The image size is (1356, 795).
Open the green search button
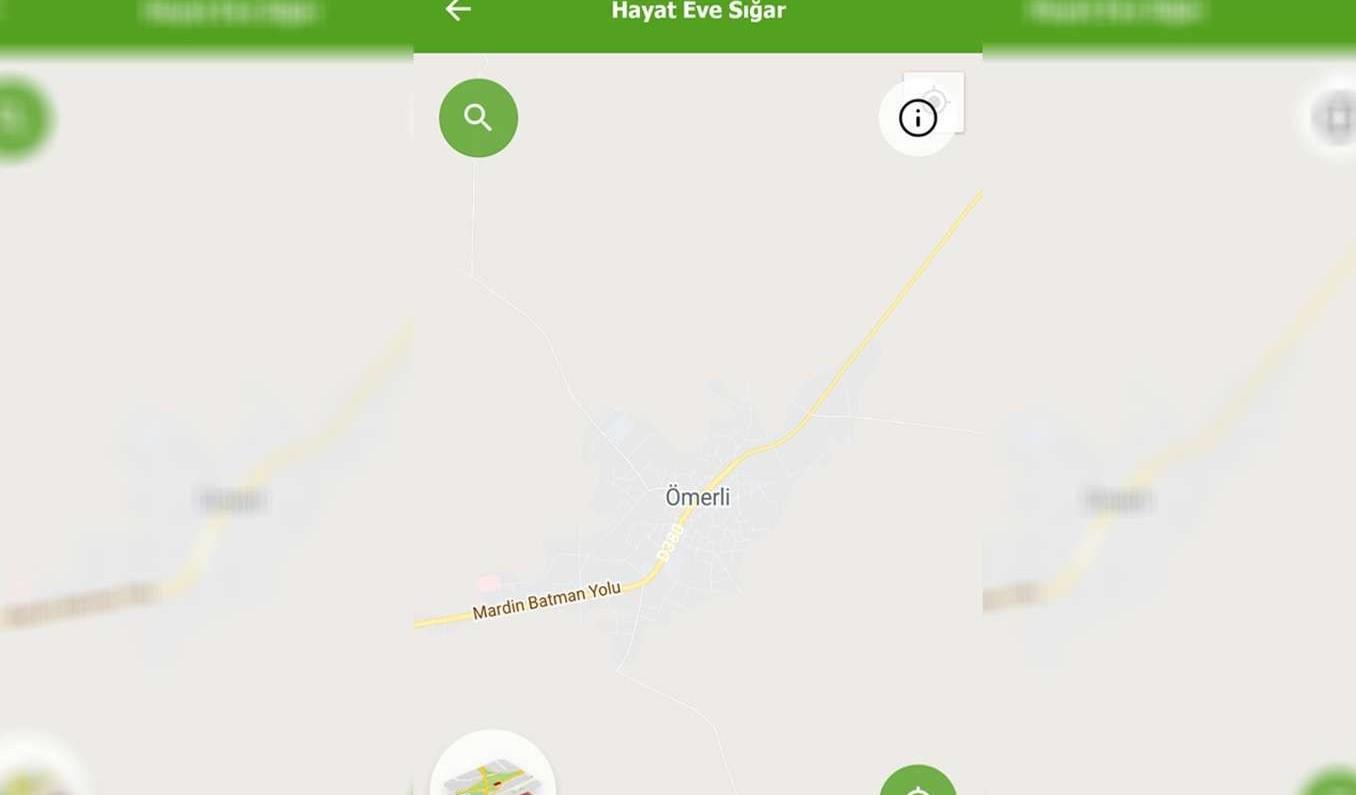pos(478,118)
